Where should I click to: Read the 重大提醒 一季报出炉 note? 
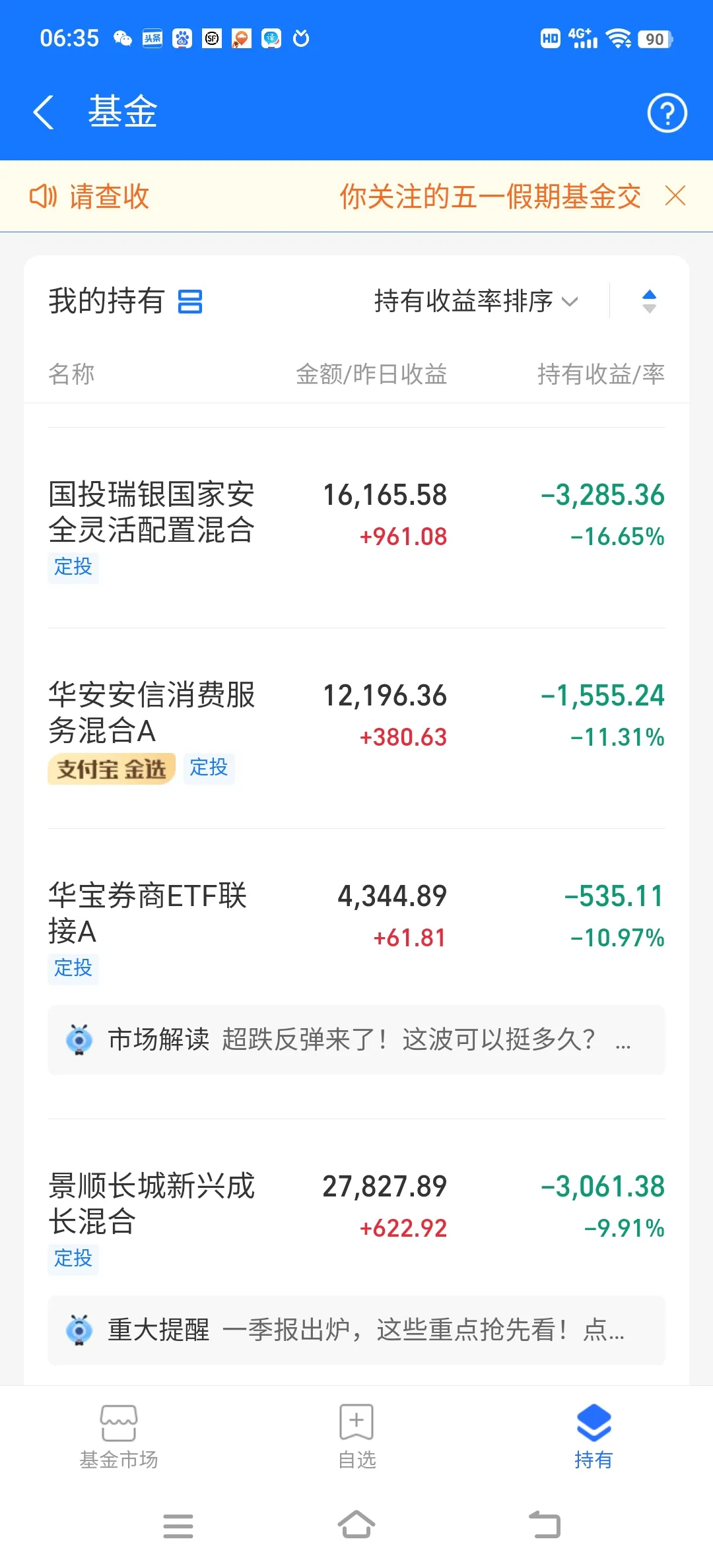[x=356, y=1330]
